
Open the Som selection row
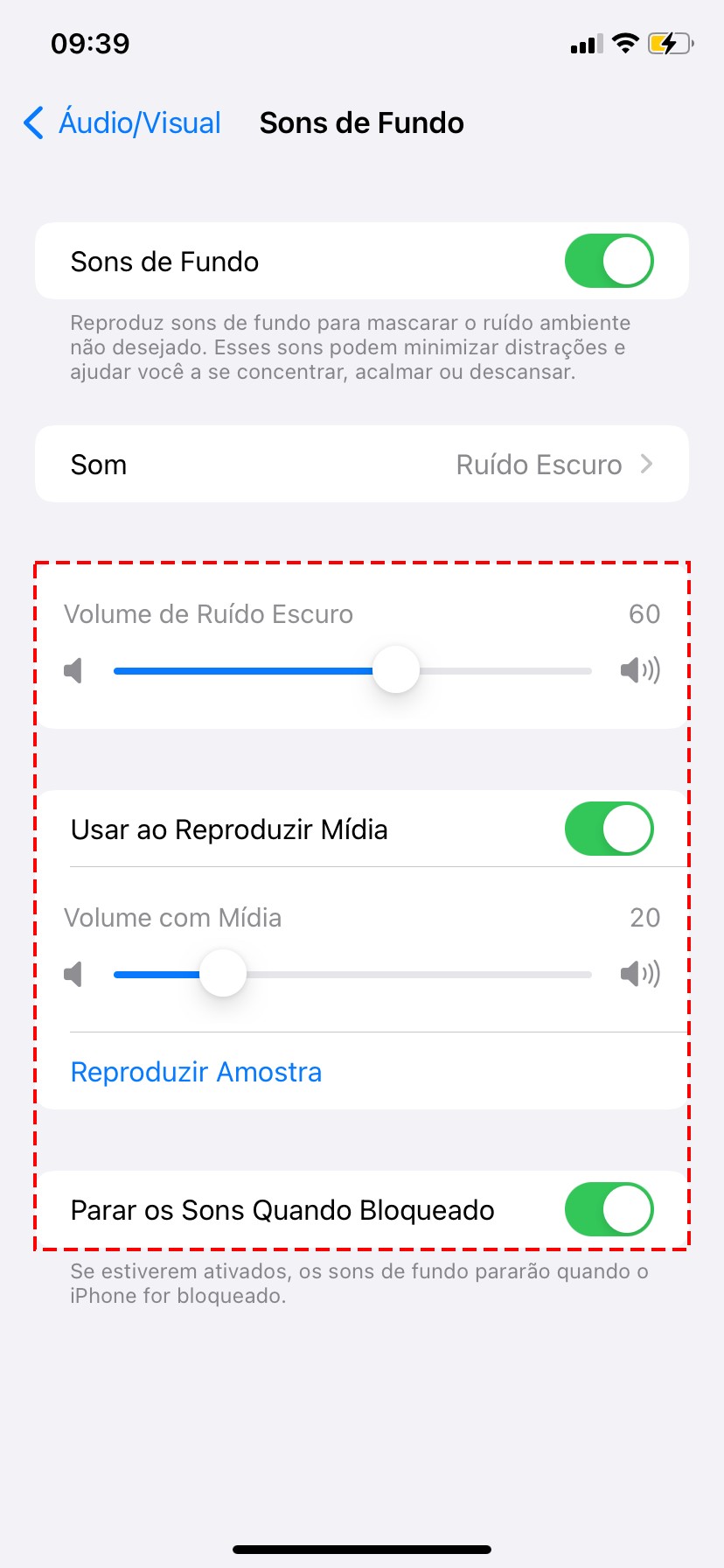(362, 465)
